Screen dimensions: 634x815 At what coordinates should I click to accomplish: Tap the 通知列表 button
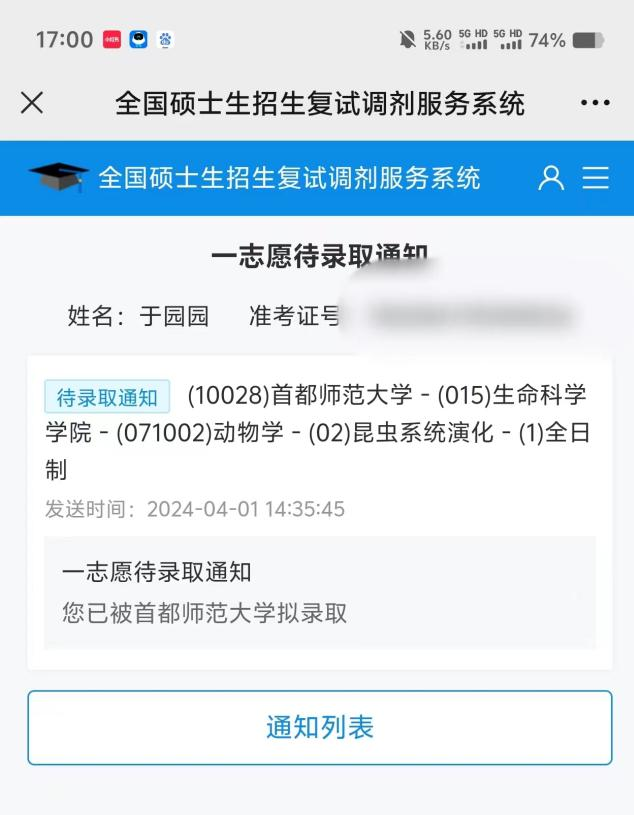319,727
